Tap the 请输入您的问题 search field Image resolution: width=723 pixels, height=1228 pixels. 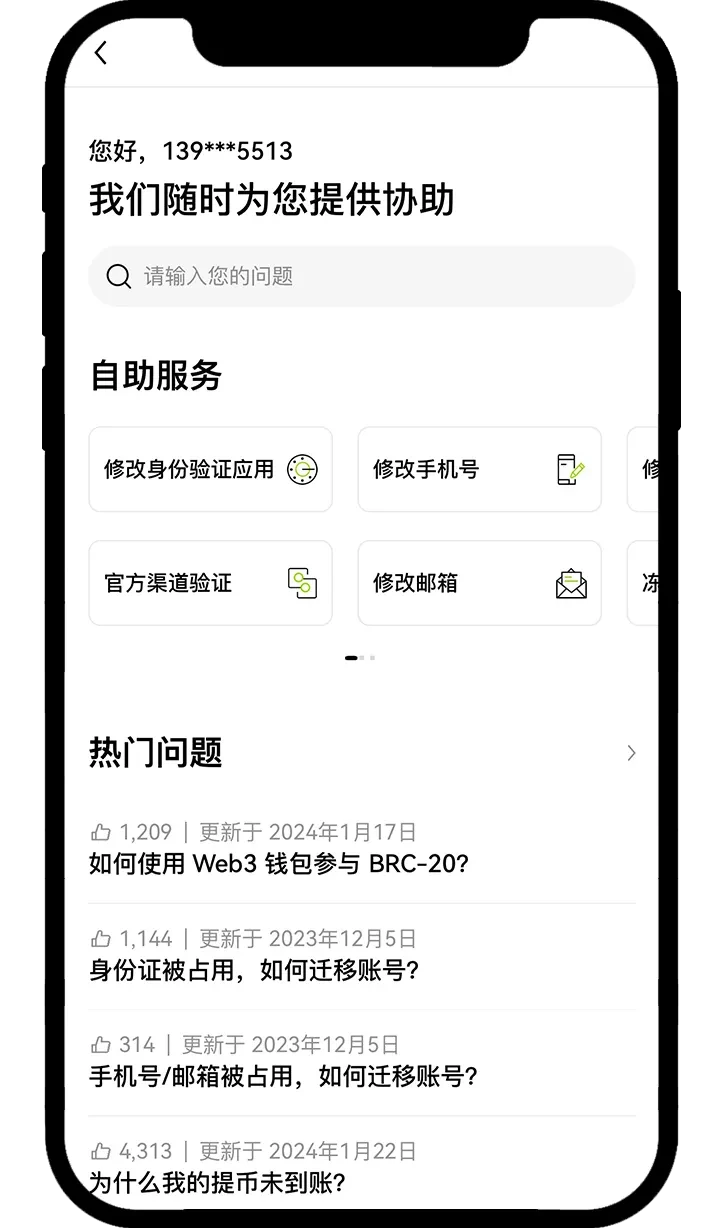point(361,276)
